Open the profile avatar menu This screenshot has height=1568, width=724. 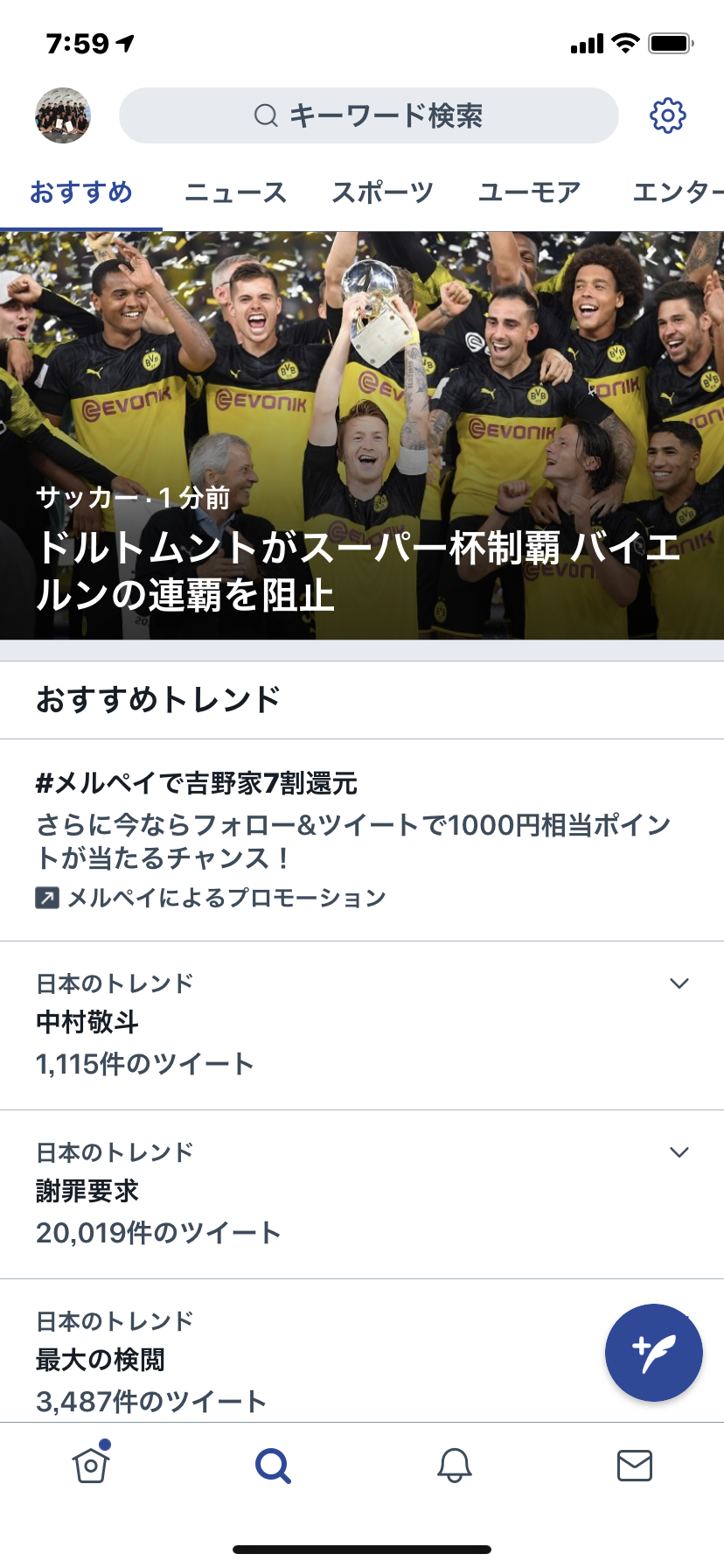63,115
